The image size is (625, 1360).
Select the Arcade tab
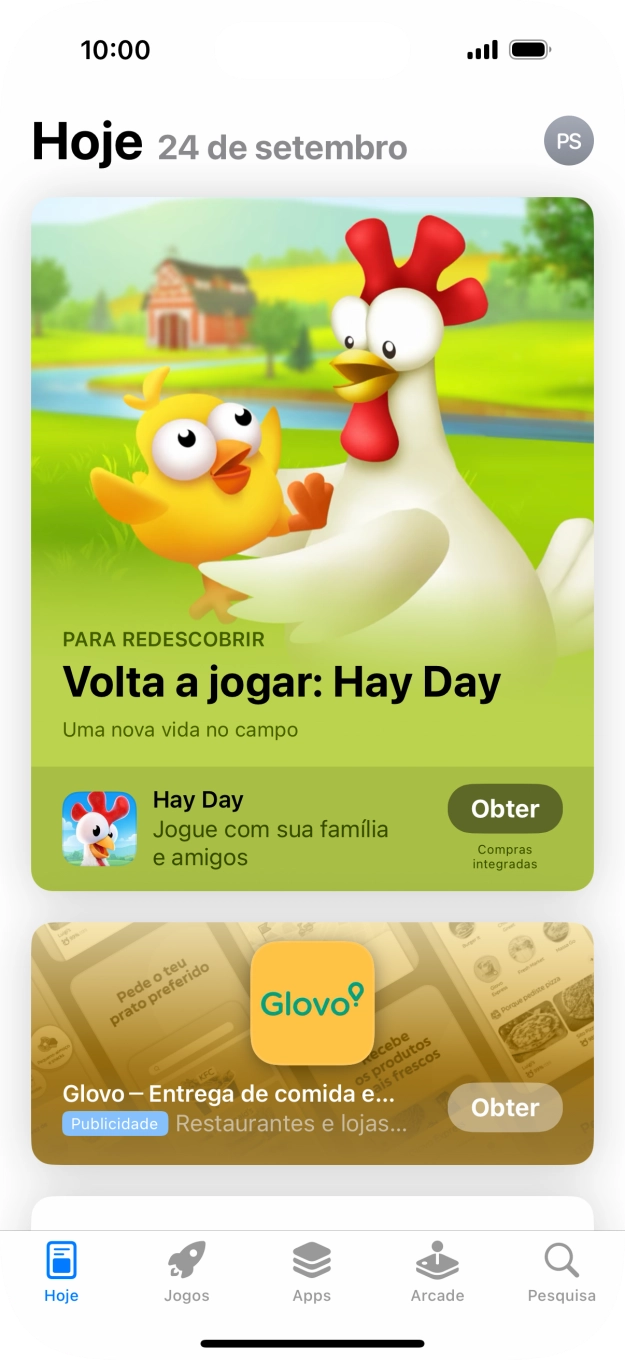tap(437, 1272)
